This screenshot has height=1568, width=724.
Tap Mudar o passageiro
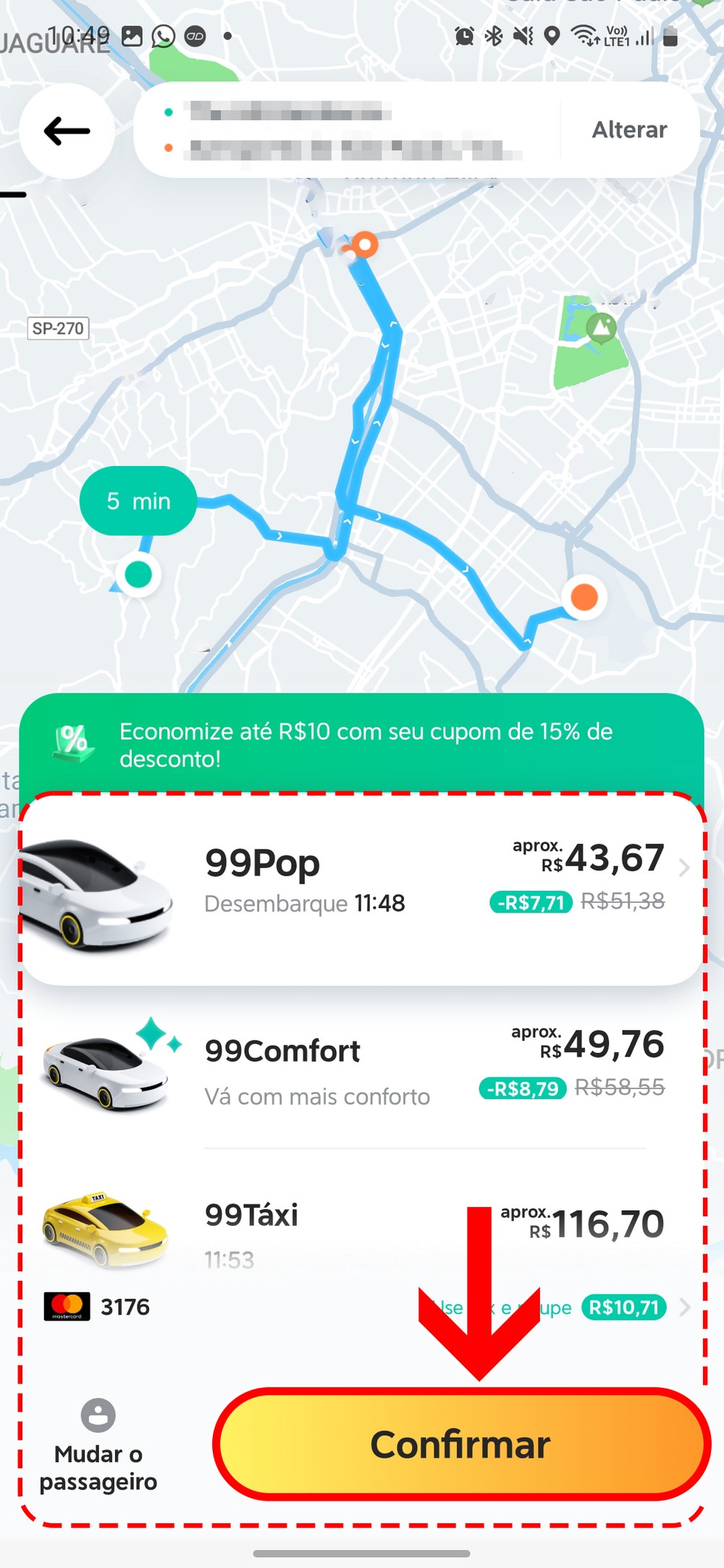98,1447
